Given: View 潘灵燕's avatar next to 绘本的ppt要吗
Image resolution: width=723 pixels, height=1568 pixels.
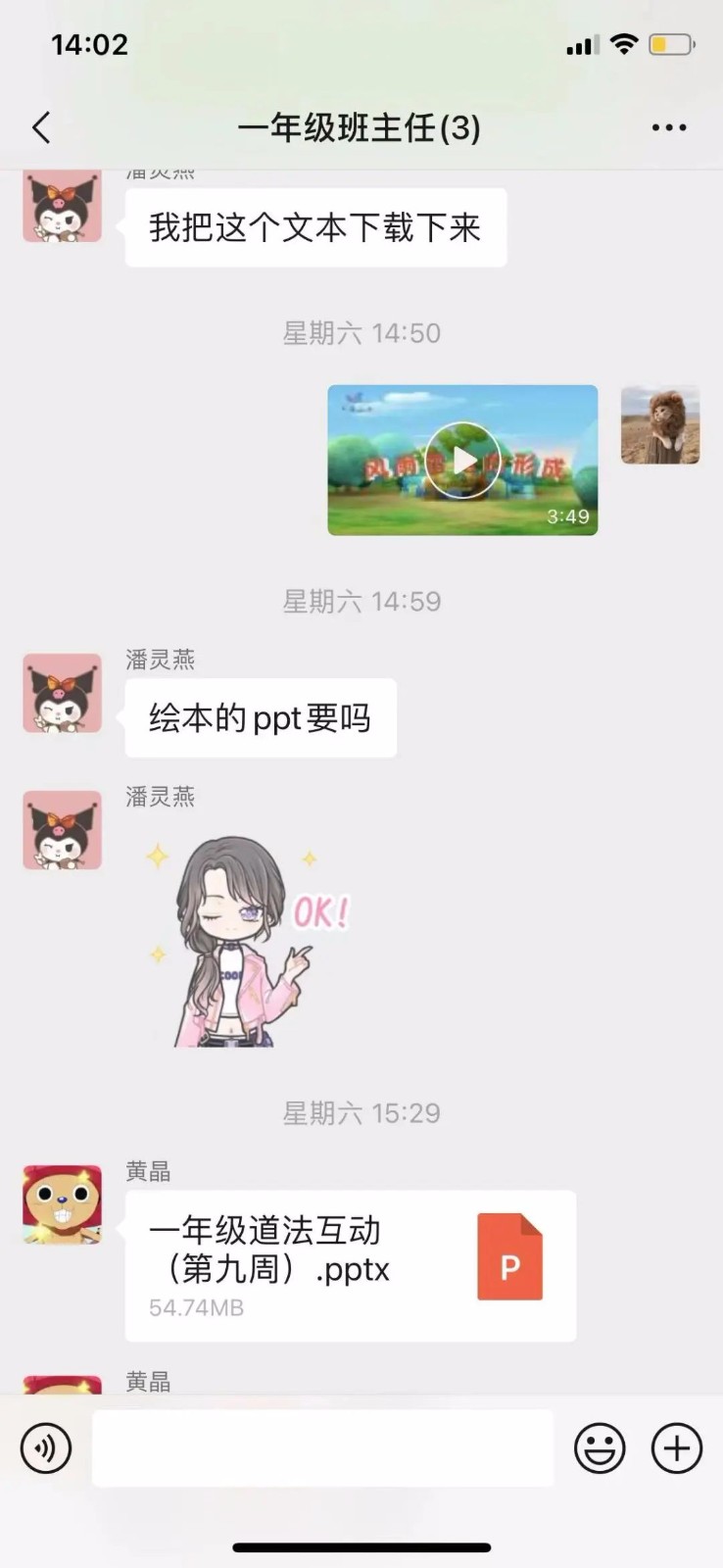Looking at the screenshot, I should click(x=63, y=693).
